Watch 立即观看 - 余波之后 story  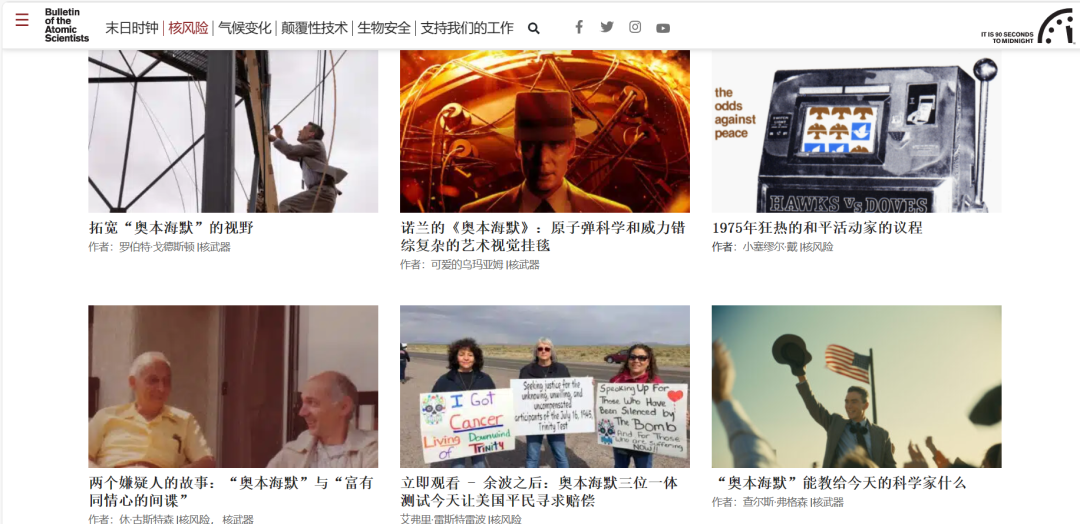544,491
